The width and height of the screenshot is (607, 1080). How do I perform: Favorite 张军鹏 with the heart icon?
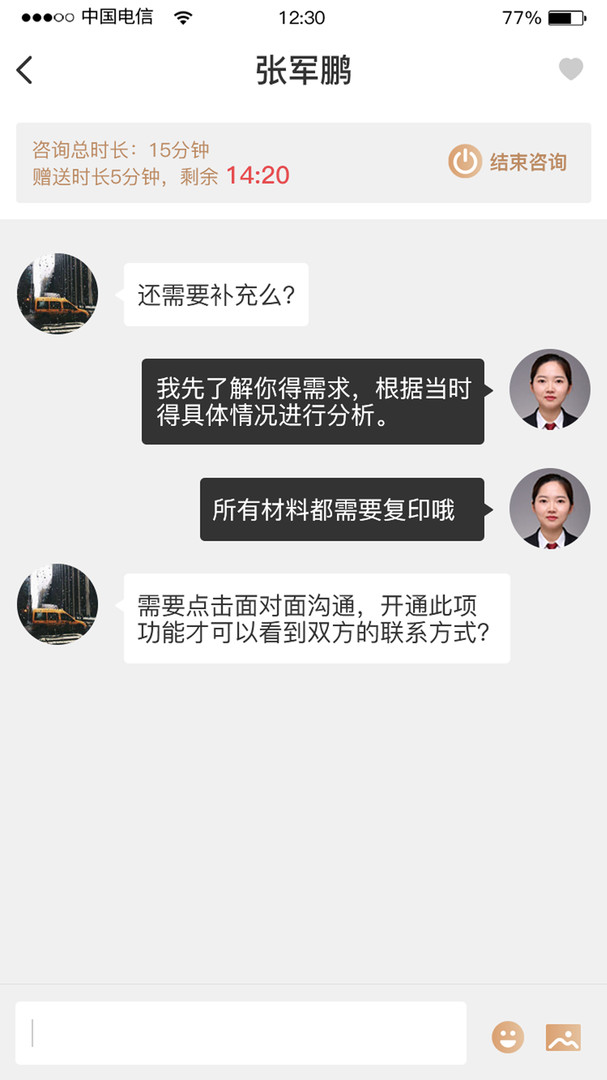tap(570, 69)
